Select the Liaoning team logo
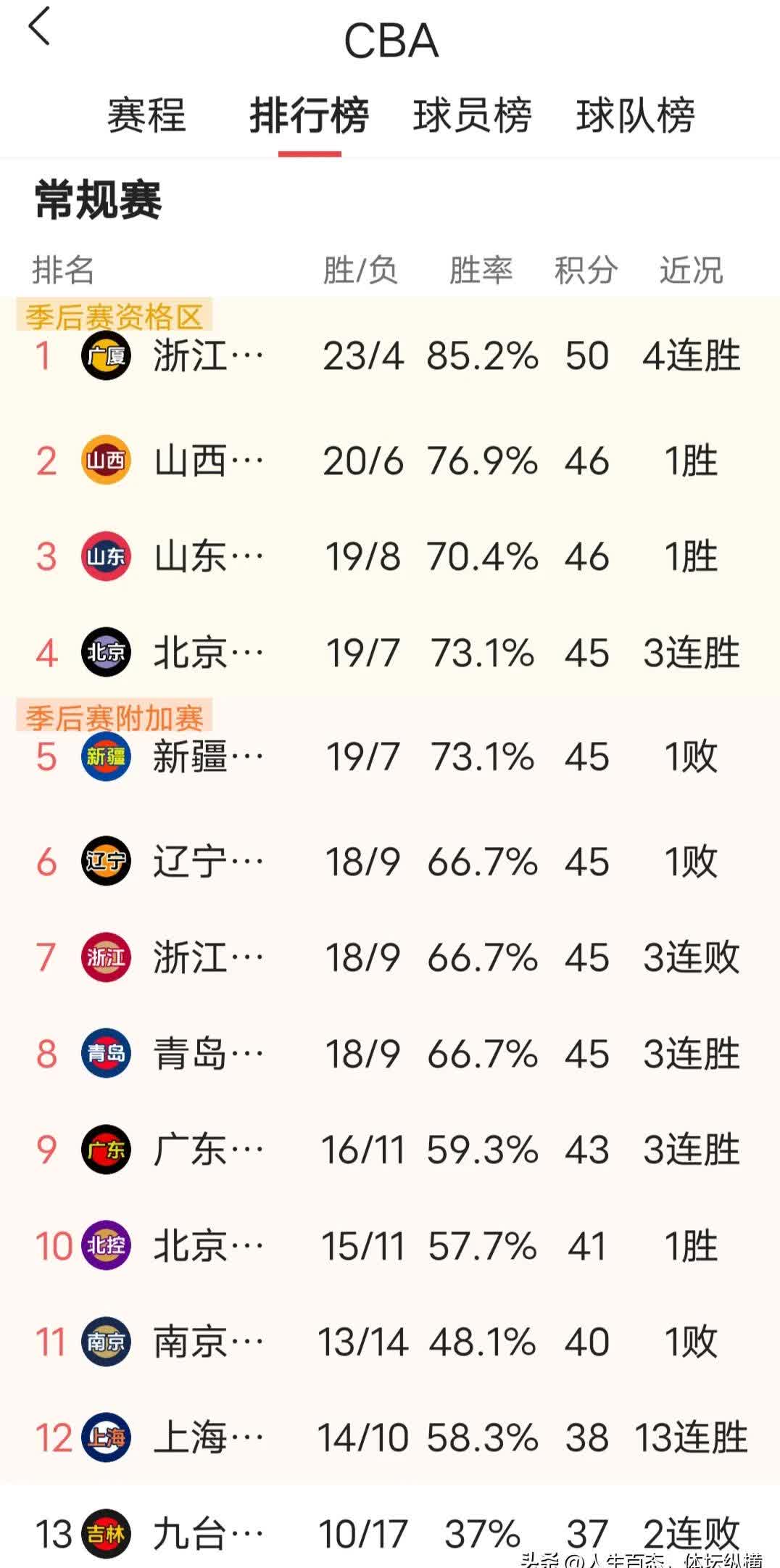The image size is (780, 1568). coord(105,862)
